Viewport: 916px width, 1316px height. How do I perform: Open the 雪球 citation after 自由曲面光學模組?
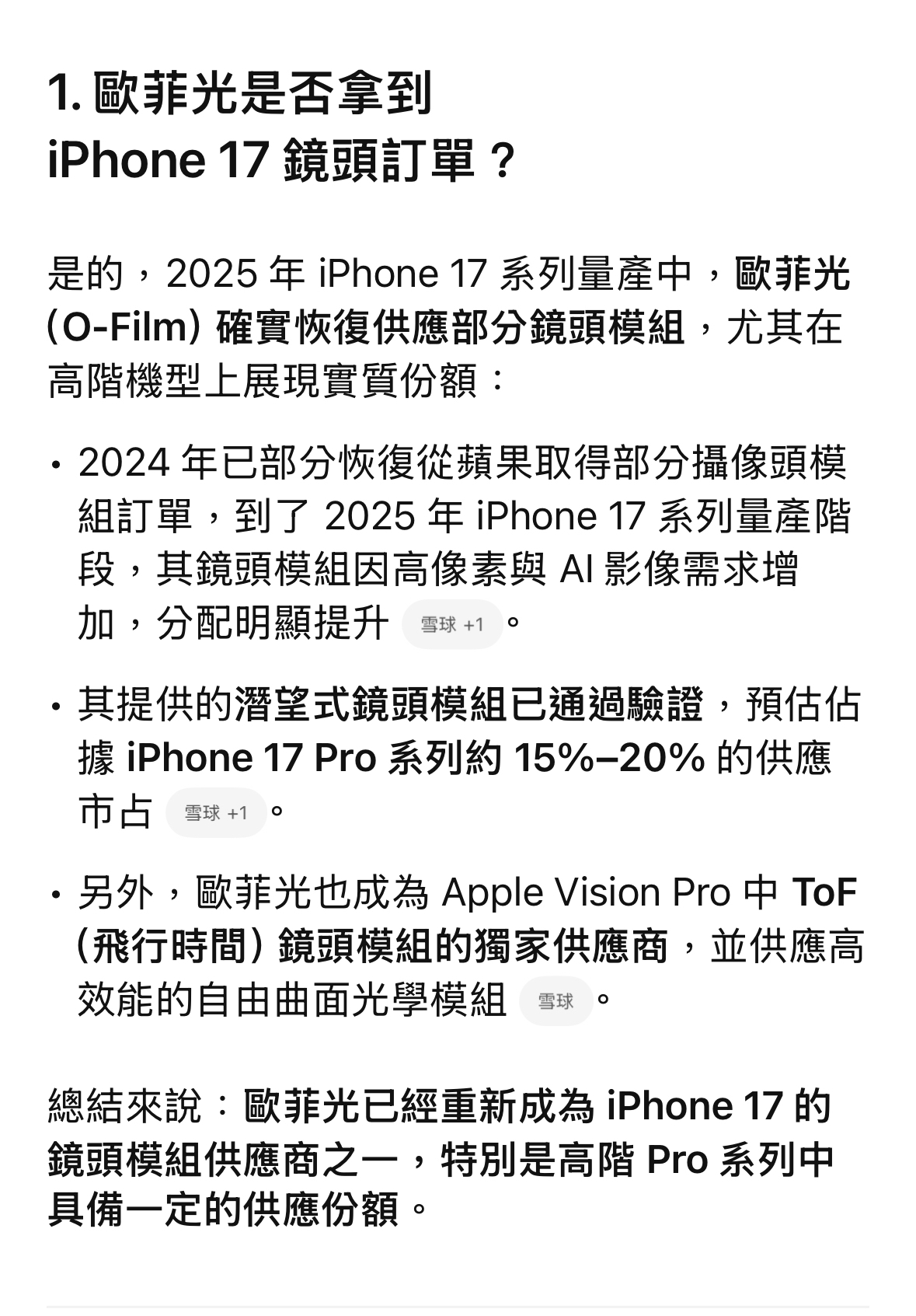[x=555, y=1001]
